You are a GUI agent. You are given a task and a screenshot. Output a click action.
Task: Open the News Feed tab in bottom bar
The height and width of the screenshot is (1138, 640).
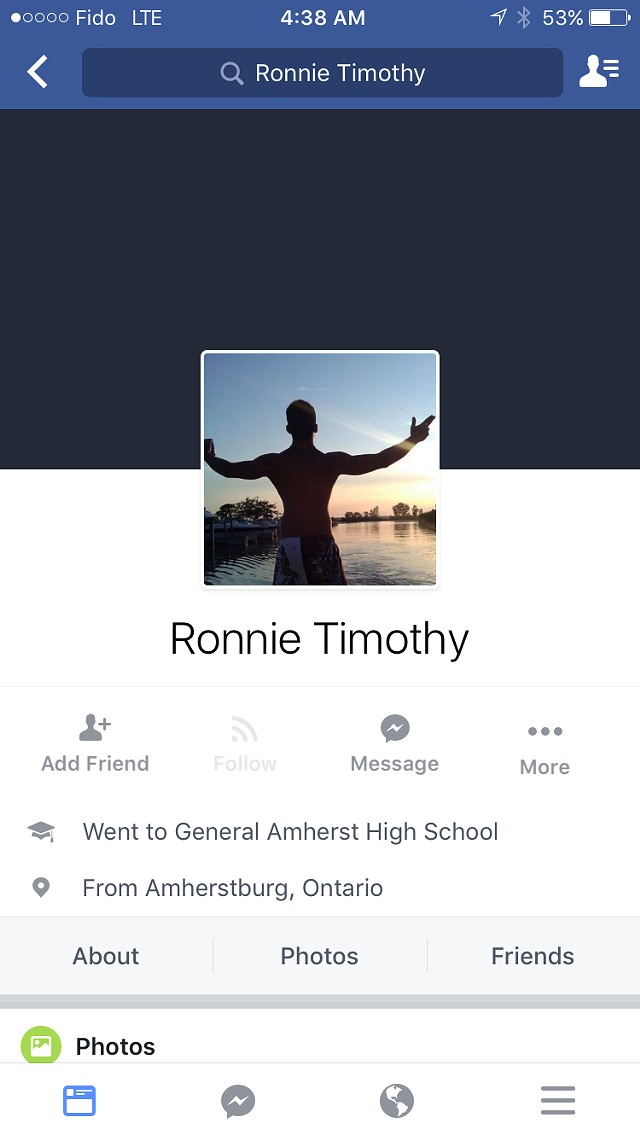[80, 1101]
